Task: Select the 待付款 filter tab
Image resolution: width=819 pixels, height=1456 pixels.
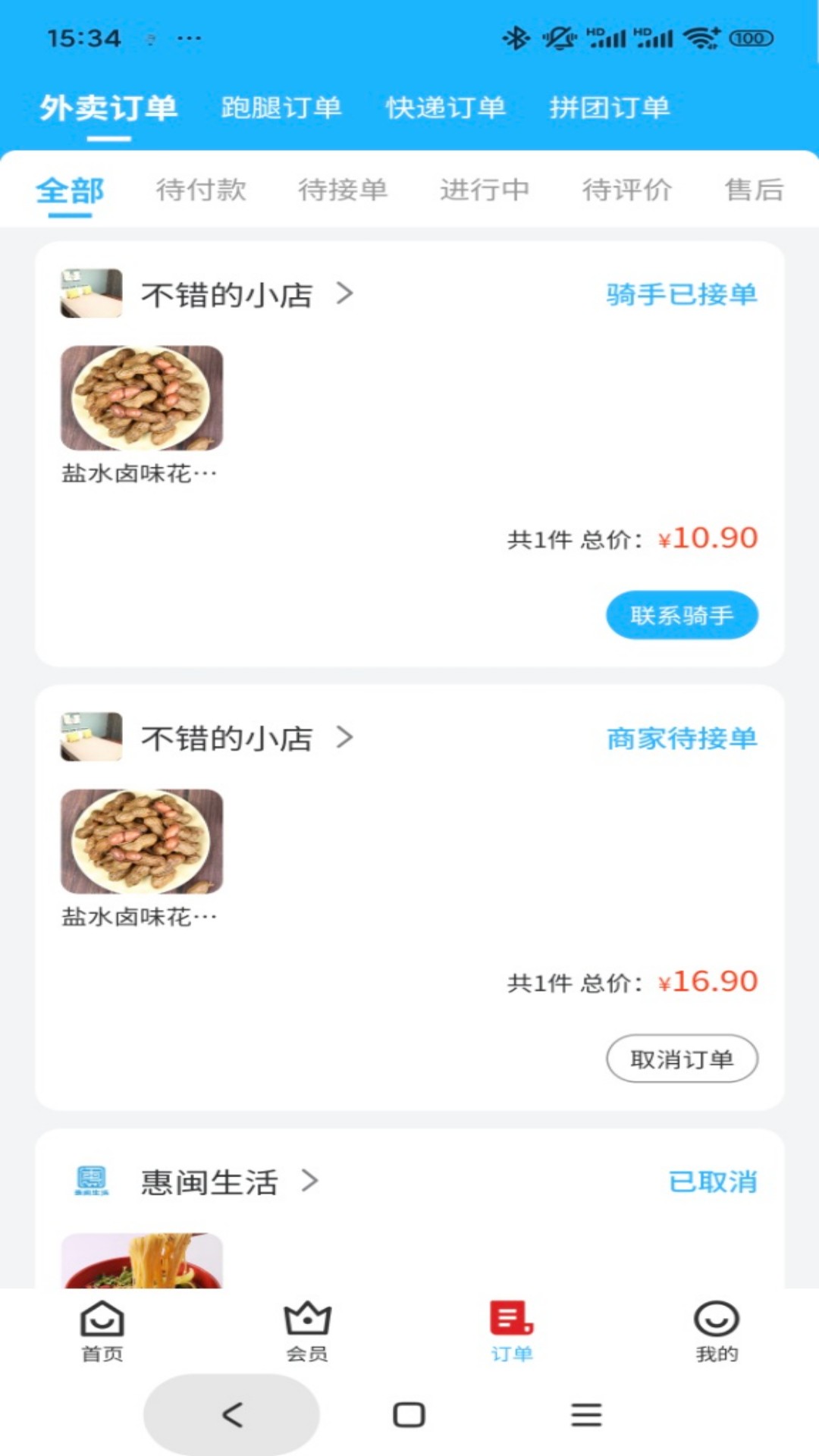Action: (201, 190)
